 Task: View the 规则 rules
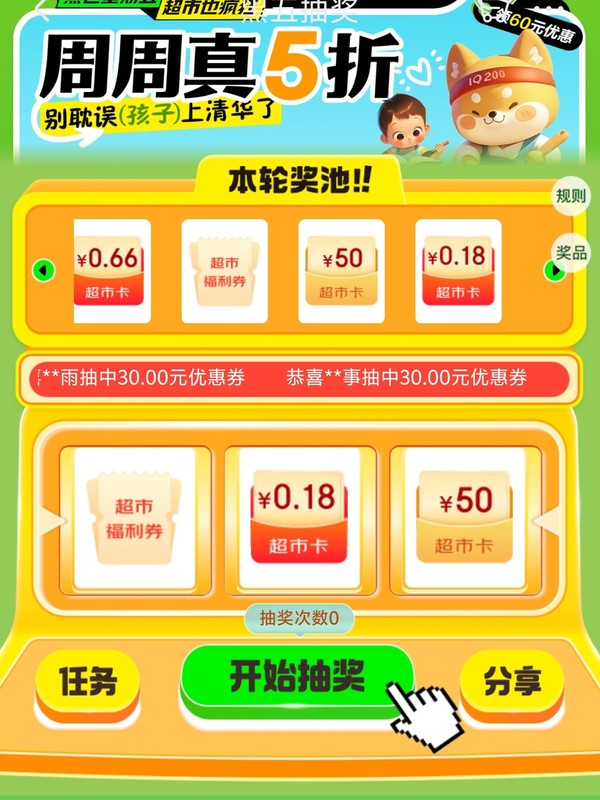(571, 196)
